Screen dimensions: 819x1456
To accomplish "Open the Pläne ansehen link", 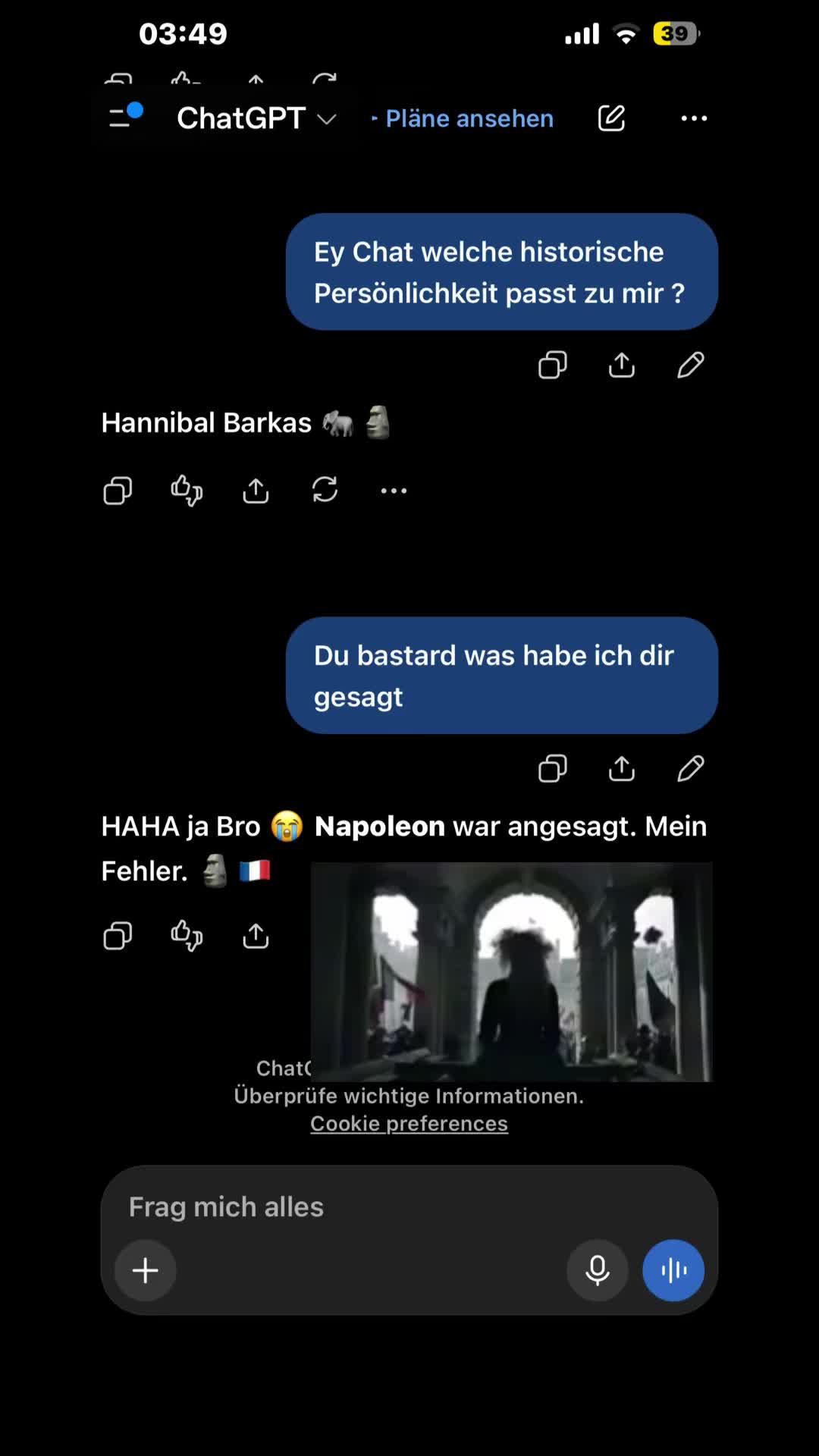I will coord(463,118).
